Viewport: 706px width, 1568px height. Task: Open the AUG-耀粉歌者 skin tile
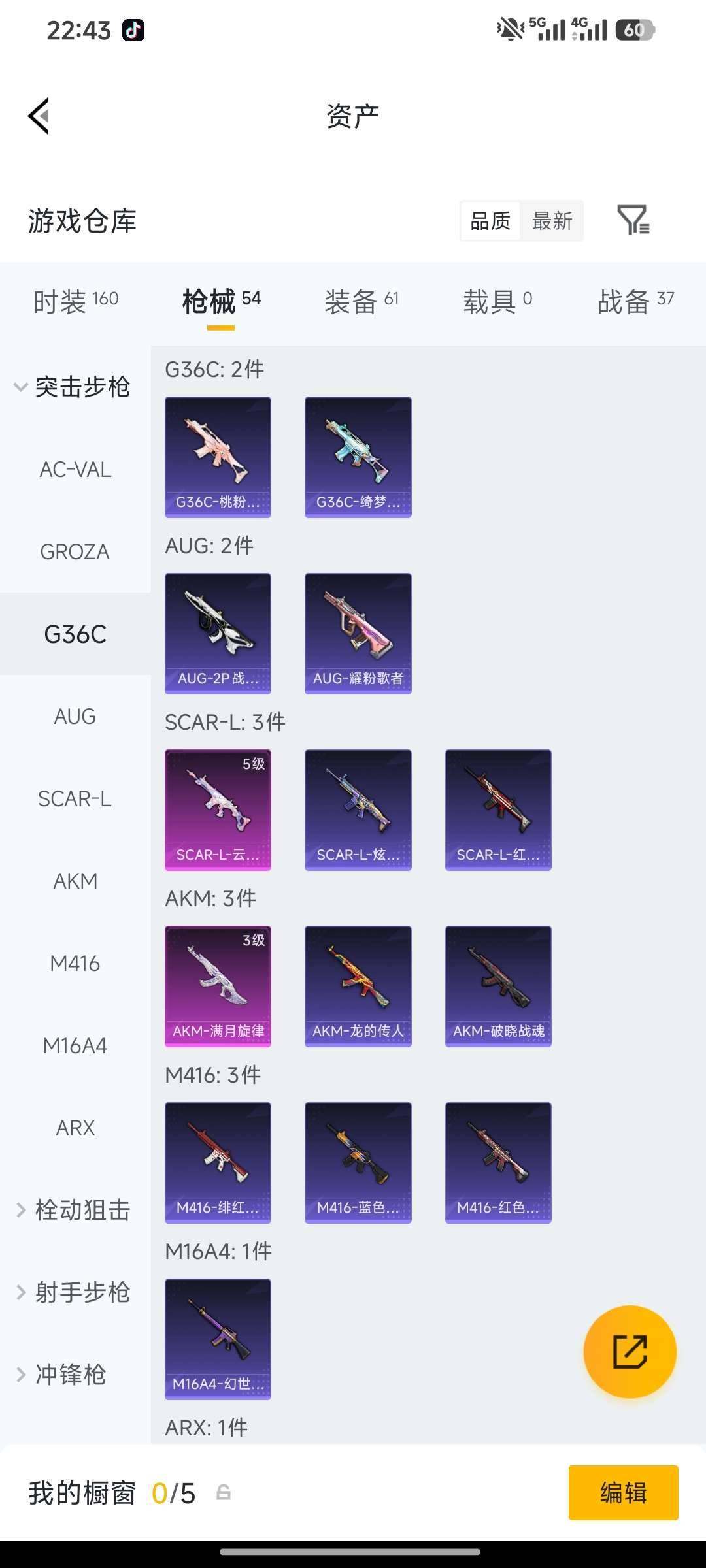(358, 633)
